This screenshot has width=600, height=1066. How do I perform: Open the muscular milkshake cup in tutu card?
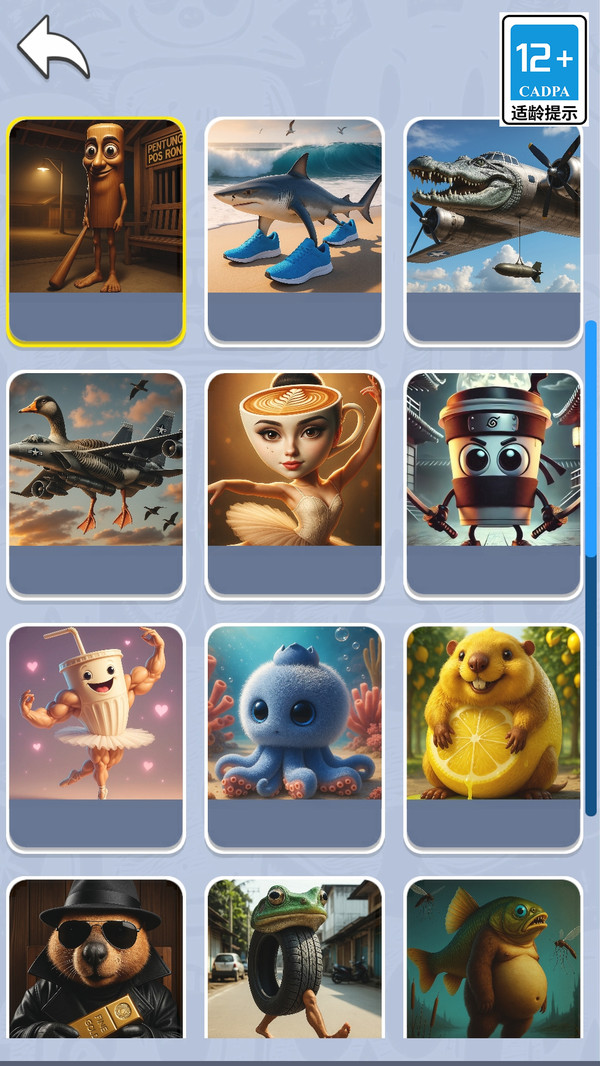pyautogui.click(x=96, y=737)
